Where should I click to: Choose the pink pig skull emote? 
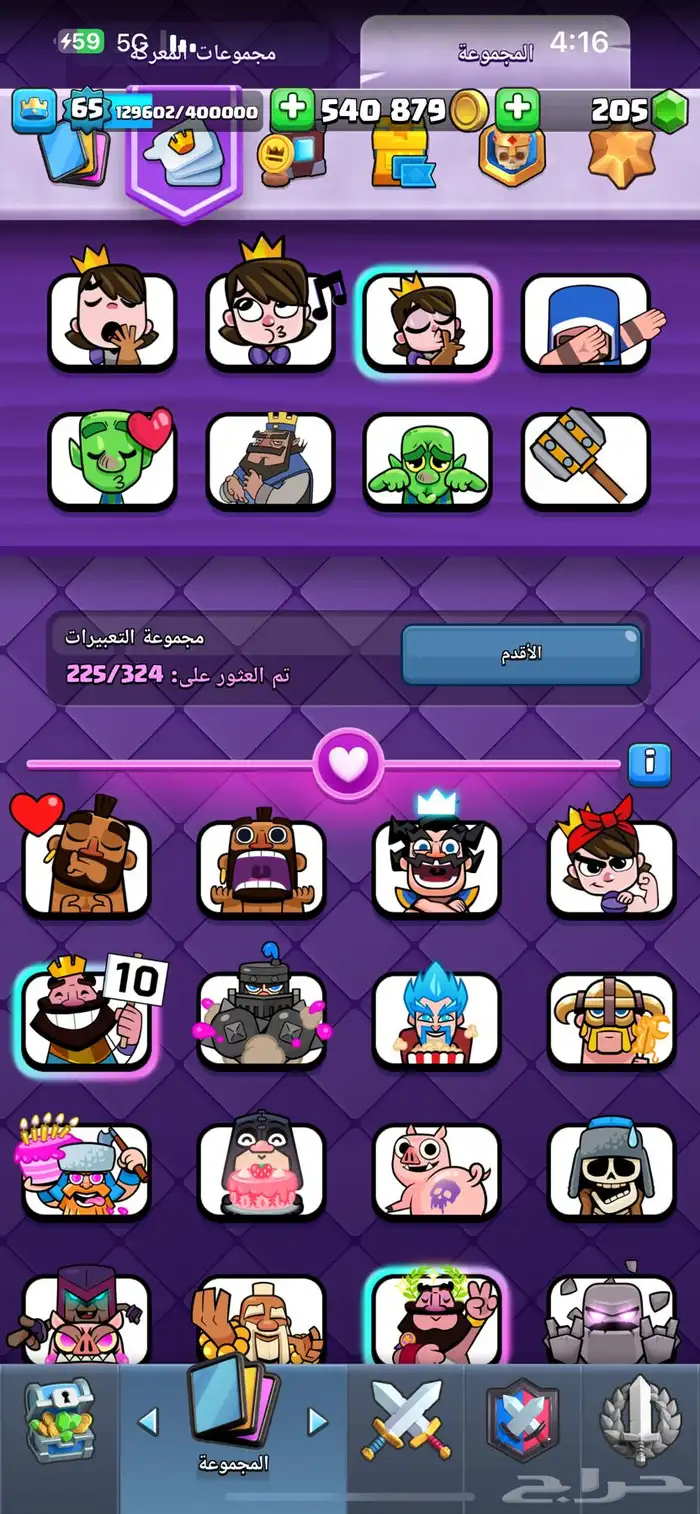pyautogui.click(x=436, y=1171)
